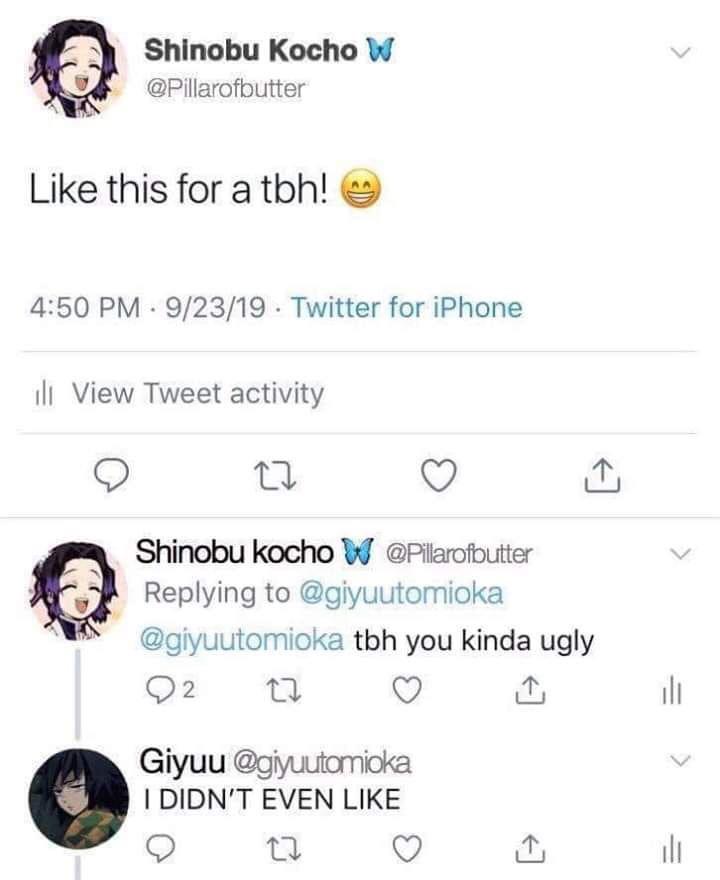Expand the chevron on 'tbh you kinda ugly' reply
The image size is (720, 880).
(679, 554)
